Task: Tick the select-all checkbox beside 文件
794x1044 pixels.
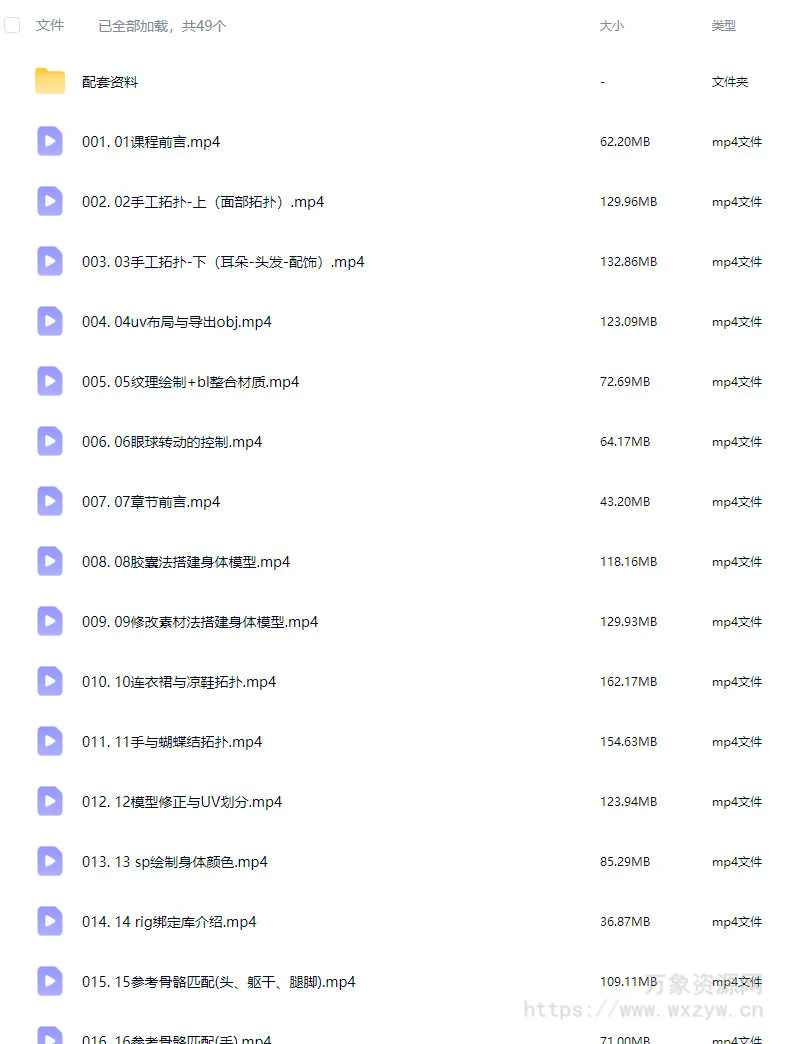Action: pyautogui.click(x=12, y=26)
